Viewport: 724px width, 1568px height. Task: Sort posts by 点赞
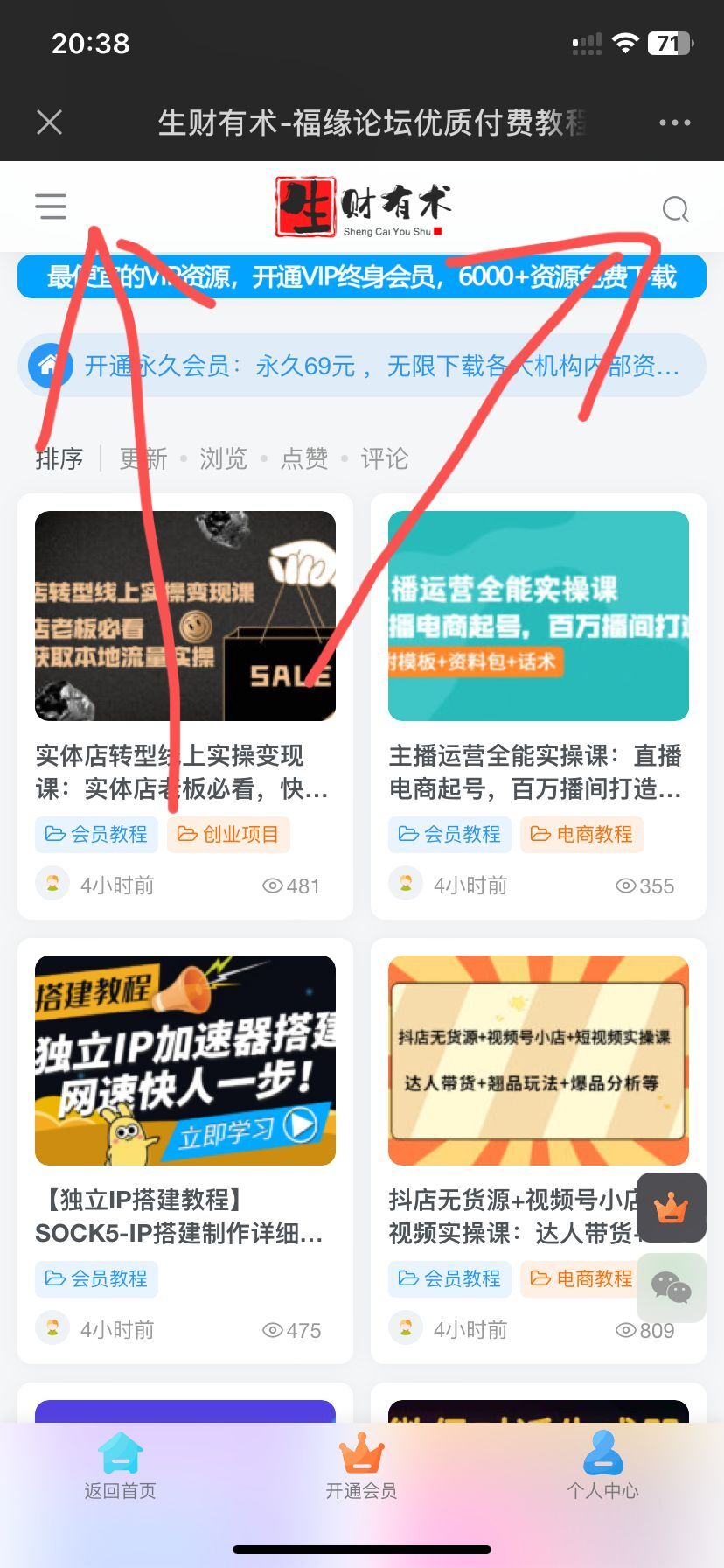click(x=304, y=458)
